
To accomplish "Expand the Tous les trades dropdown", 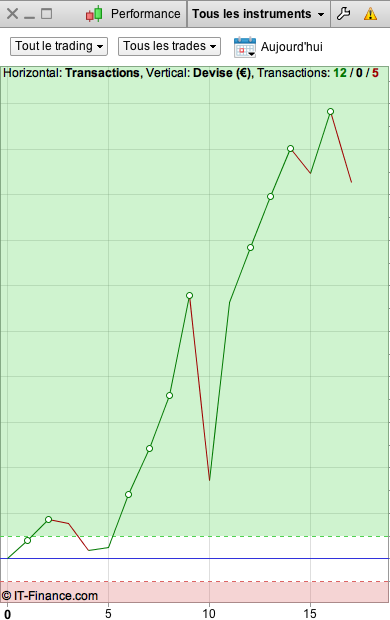I will click(169, 46).
